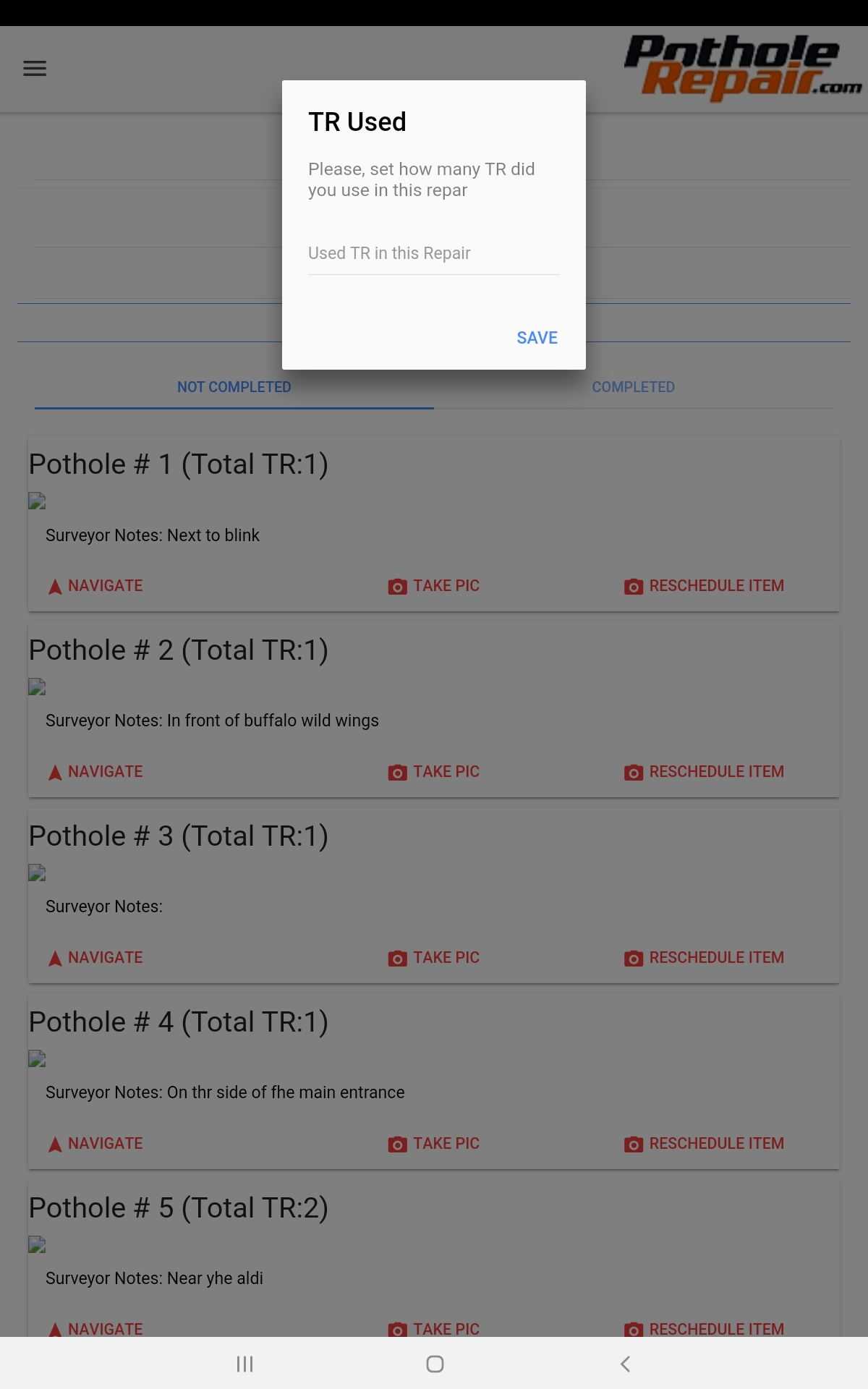This screenshot has height=1389, width=868.
Task: Go back using the system back button
Action: click(626, 1364)
